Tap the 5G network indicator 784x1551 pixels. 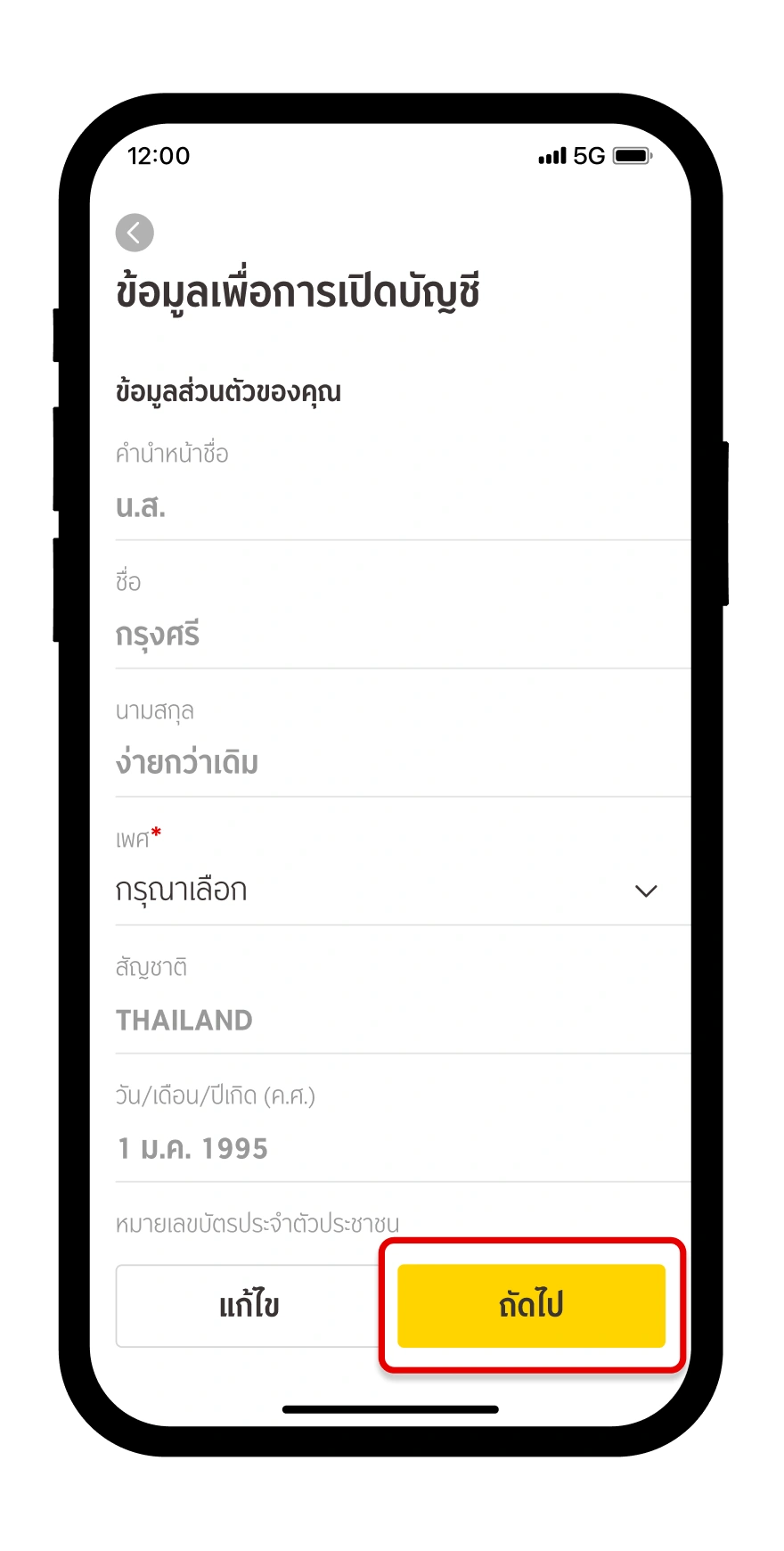coord(587,155)
